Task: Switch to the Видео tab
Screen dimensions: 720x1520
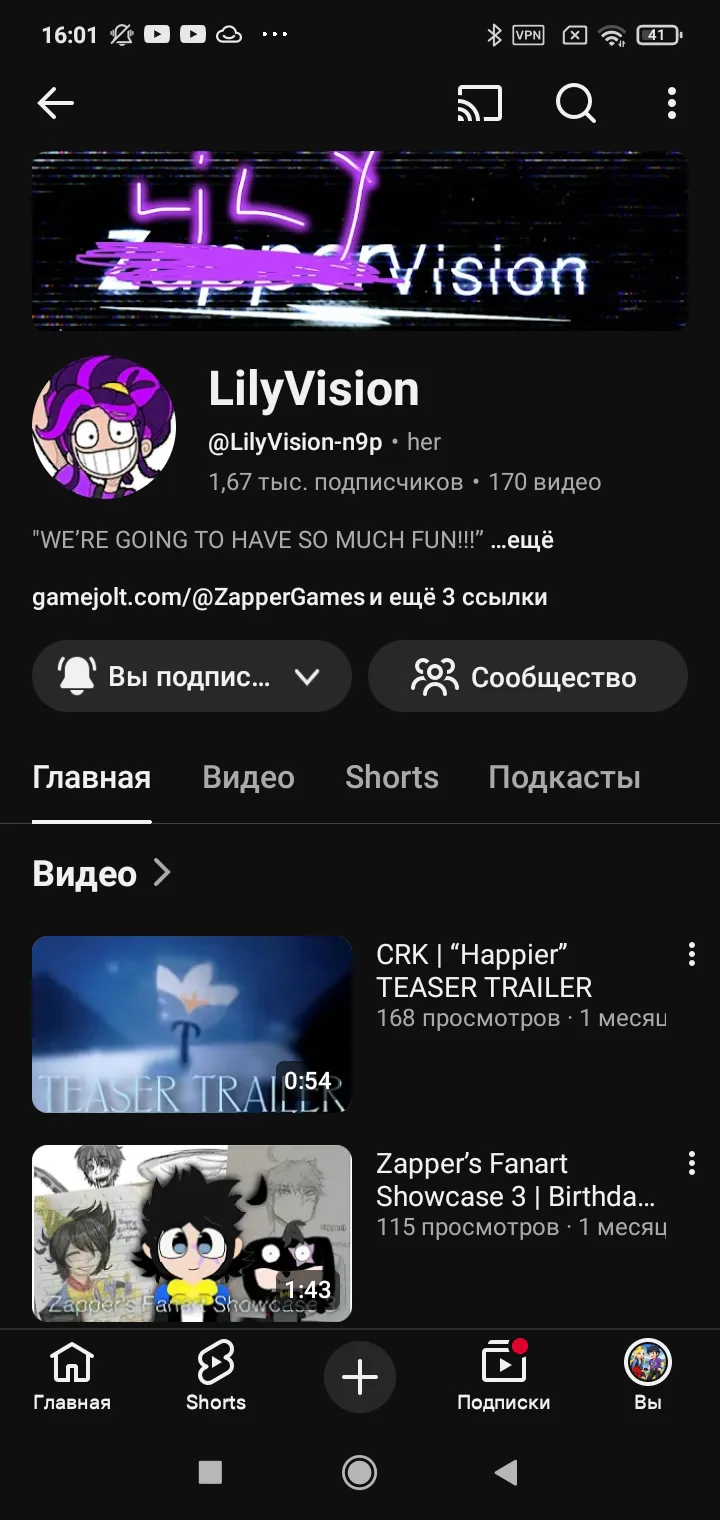Action: coord(248,778)
